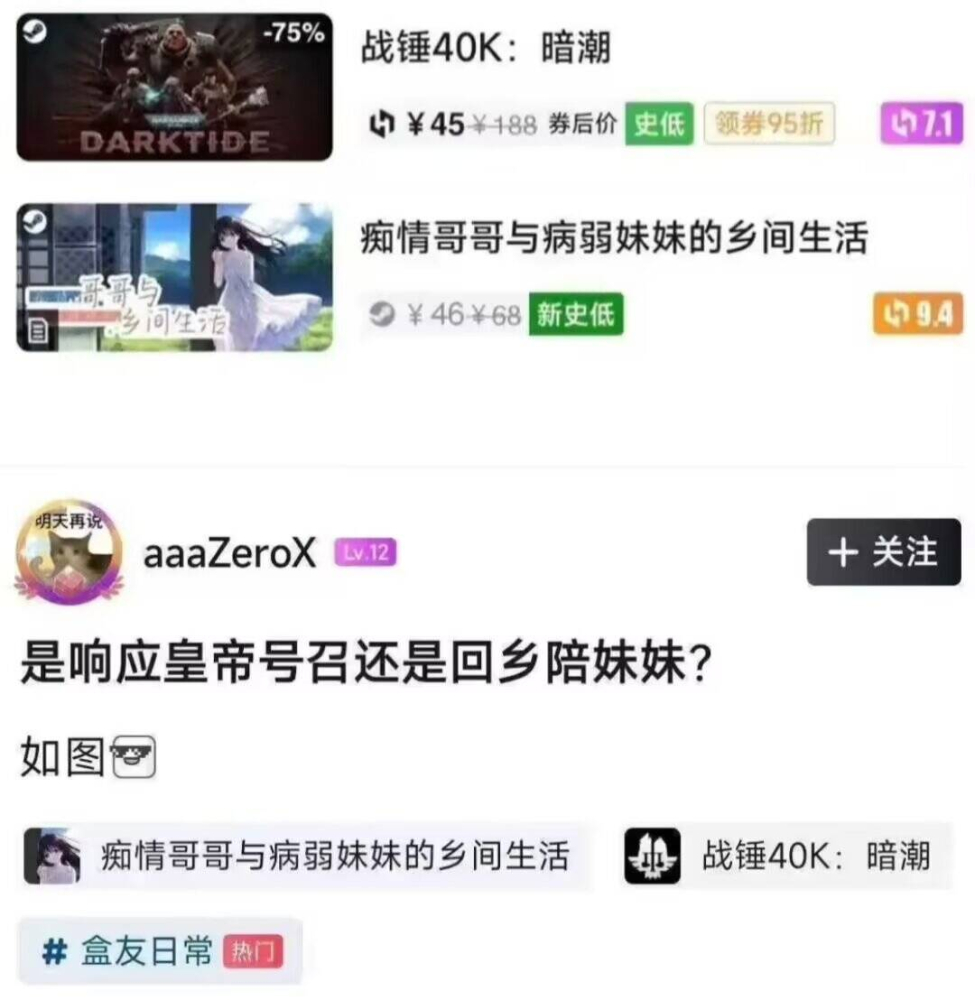Click the 战锤40K game icon in the post tag

click(648, 856)
